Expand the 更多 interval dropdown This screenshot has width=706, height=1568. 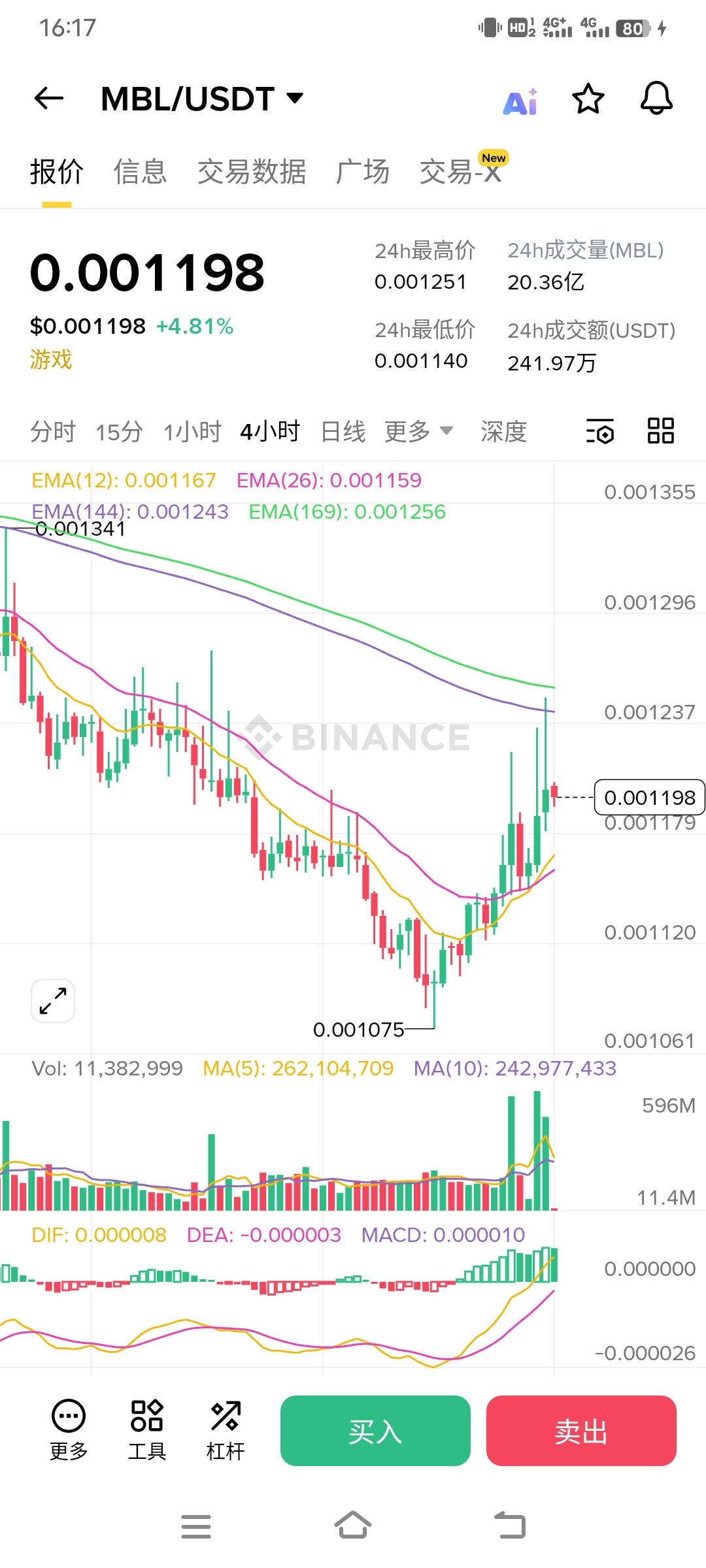[x=418, y=432]
